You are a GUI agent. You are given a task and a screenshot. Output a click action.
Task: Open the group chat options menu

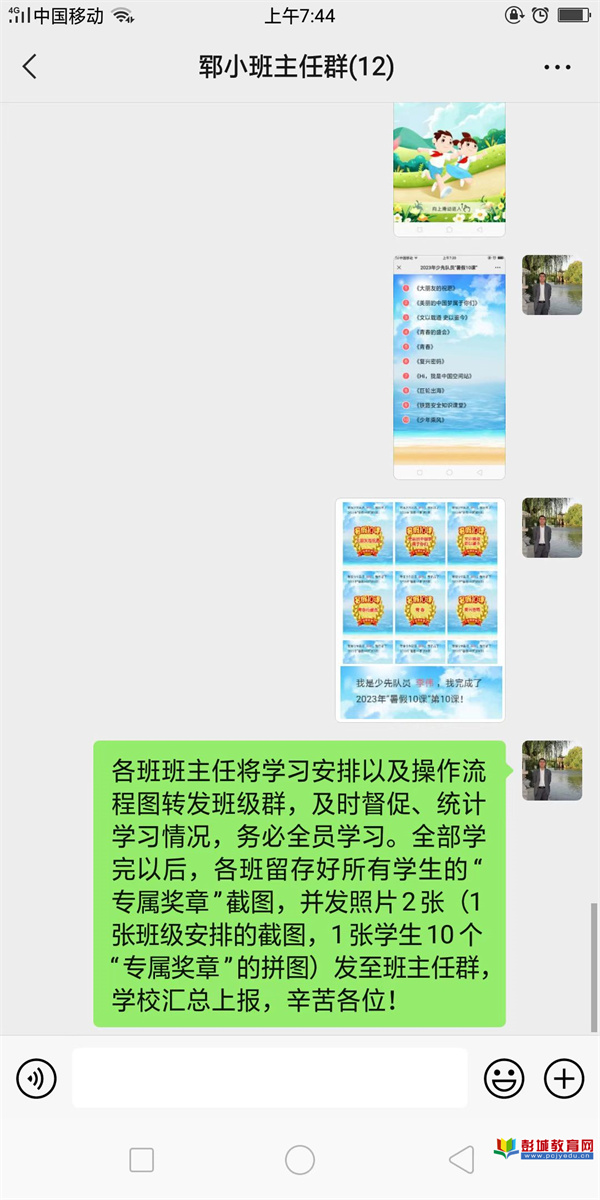point(557,67)
